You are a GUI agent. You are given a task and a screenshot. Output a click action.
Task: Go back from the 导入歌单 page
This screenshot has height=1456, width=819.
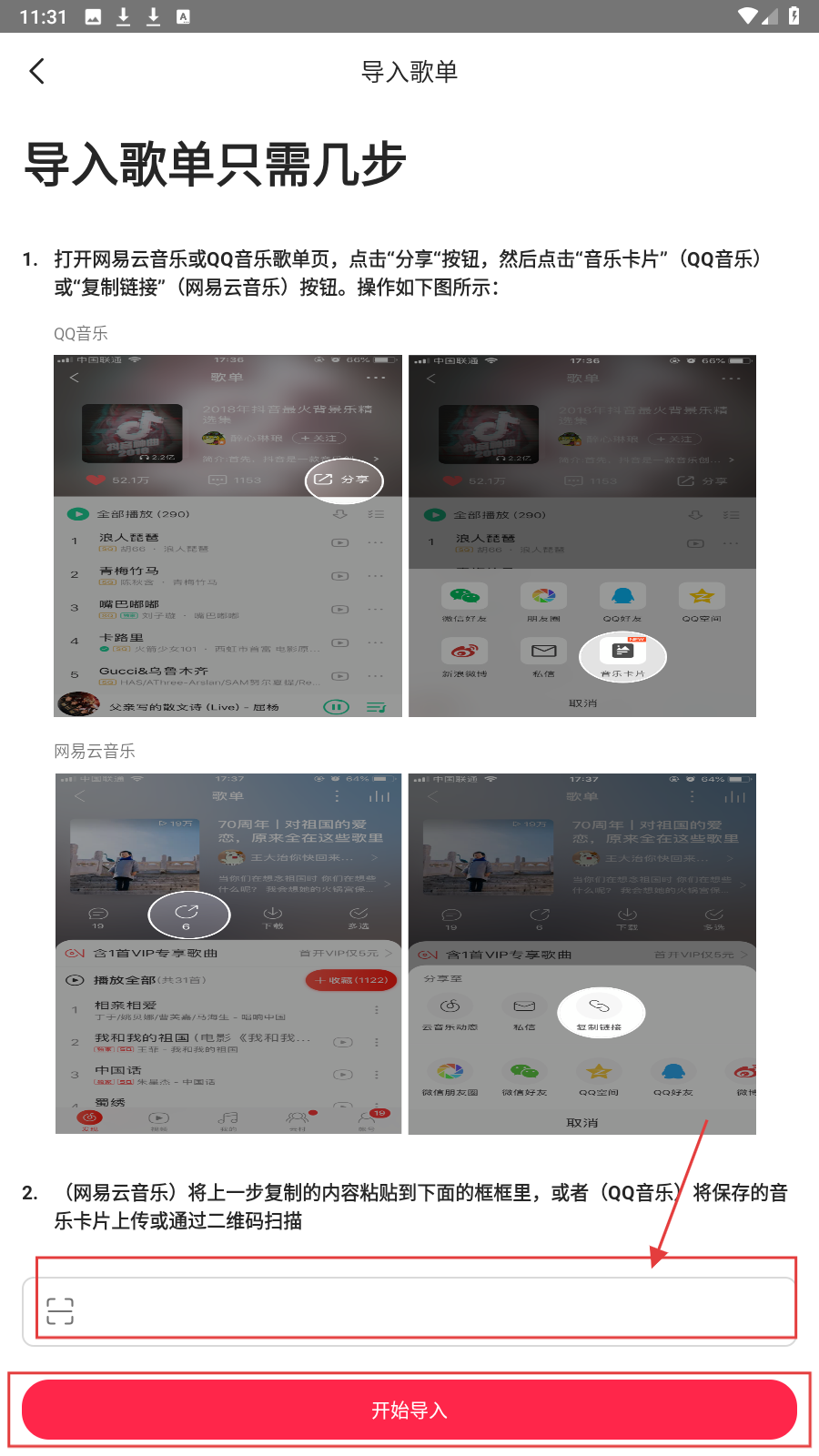tap(37, 71)
